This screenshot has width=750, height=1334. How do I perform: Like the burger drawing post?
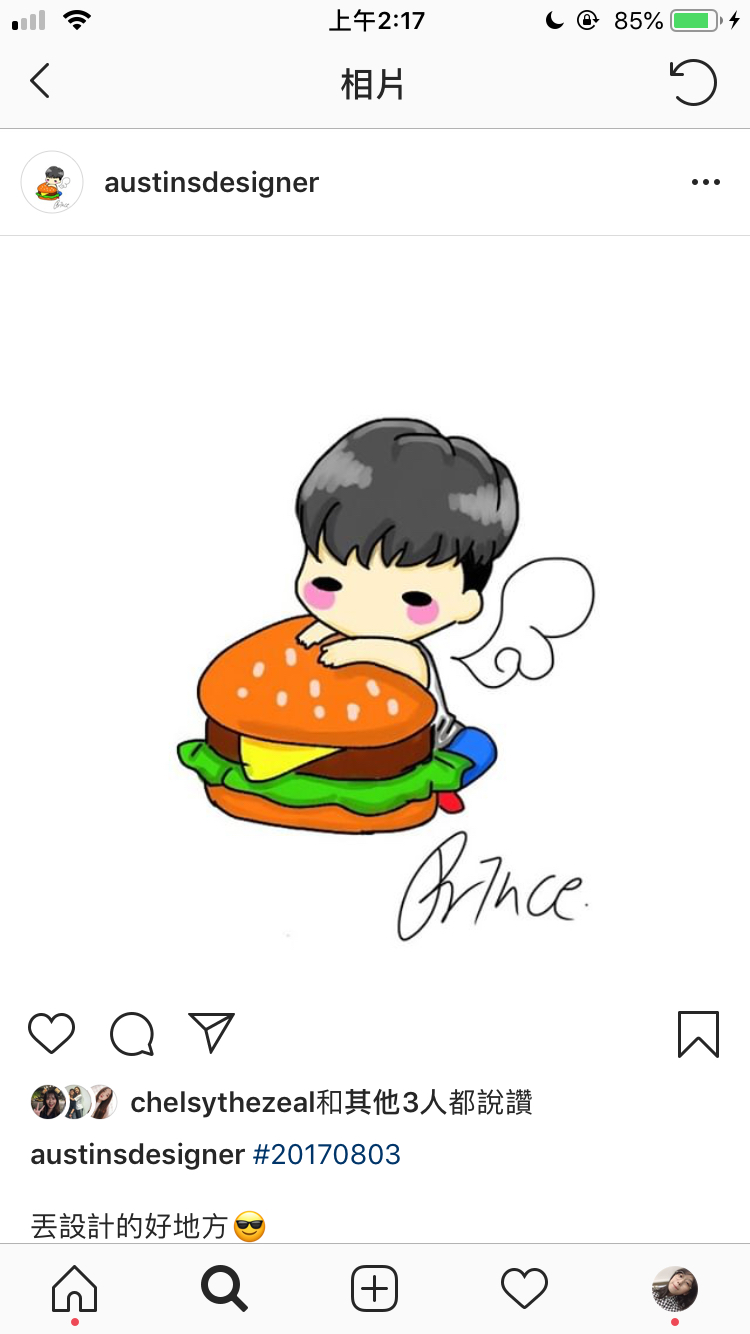(52, 1033)
